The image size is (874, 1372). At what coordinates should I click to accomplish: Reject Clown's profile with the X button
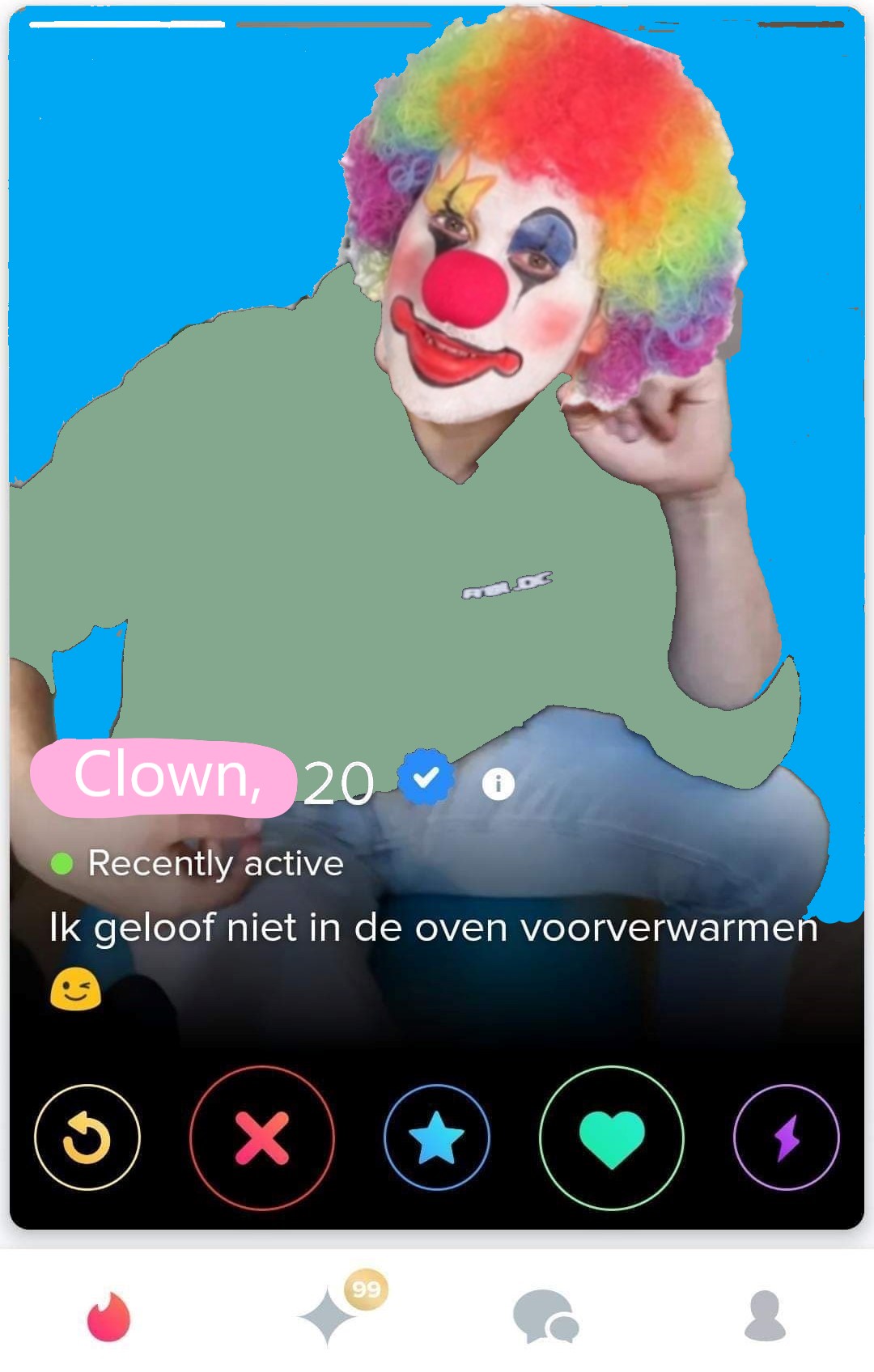coord(261,1137)
